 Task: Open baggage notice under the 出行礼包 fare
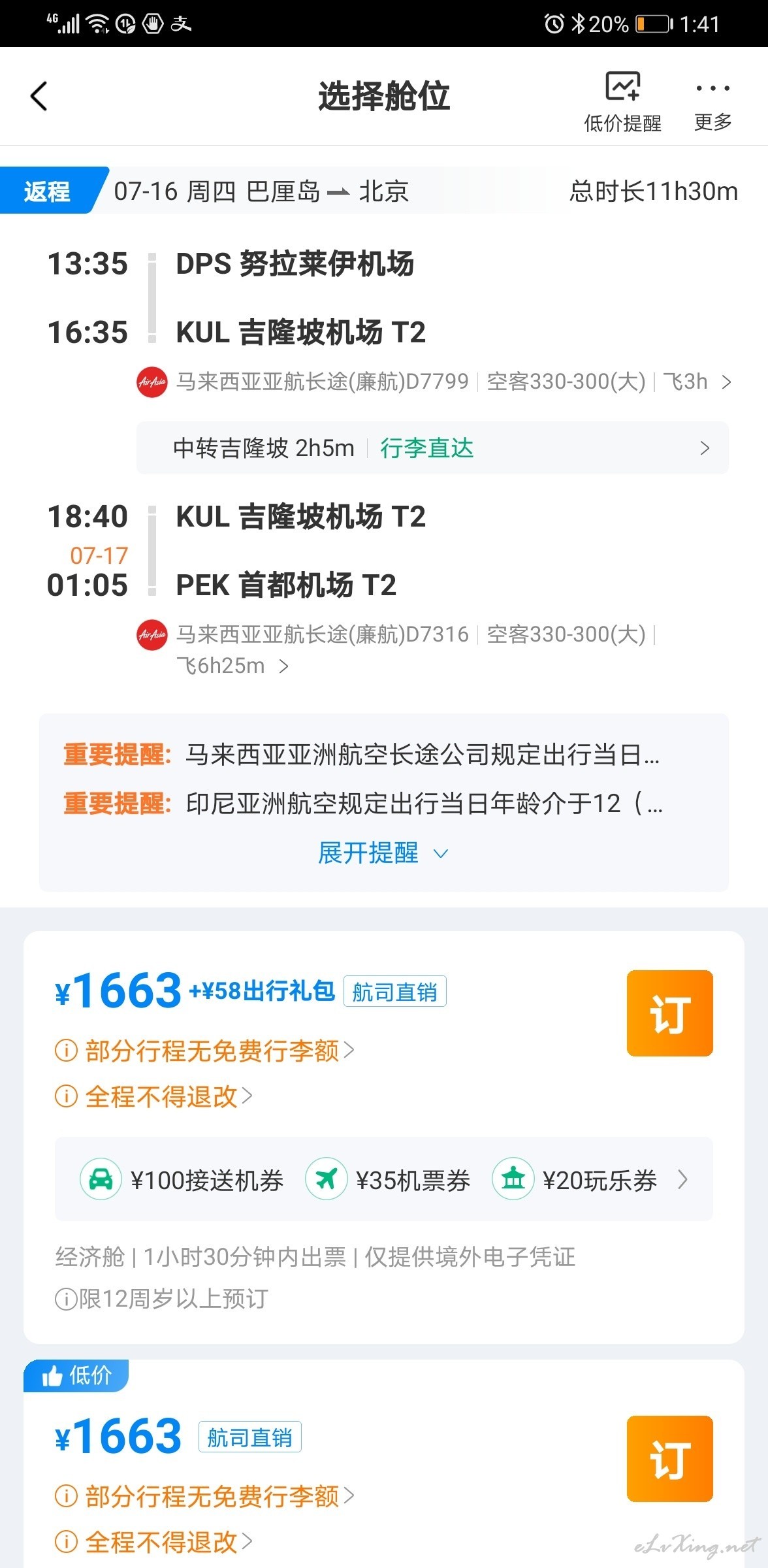point(205,1051)
